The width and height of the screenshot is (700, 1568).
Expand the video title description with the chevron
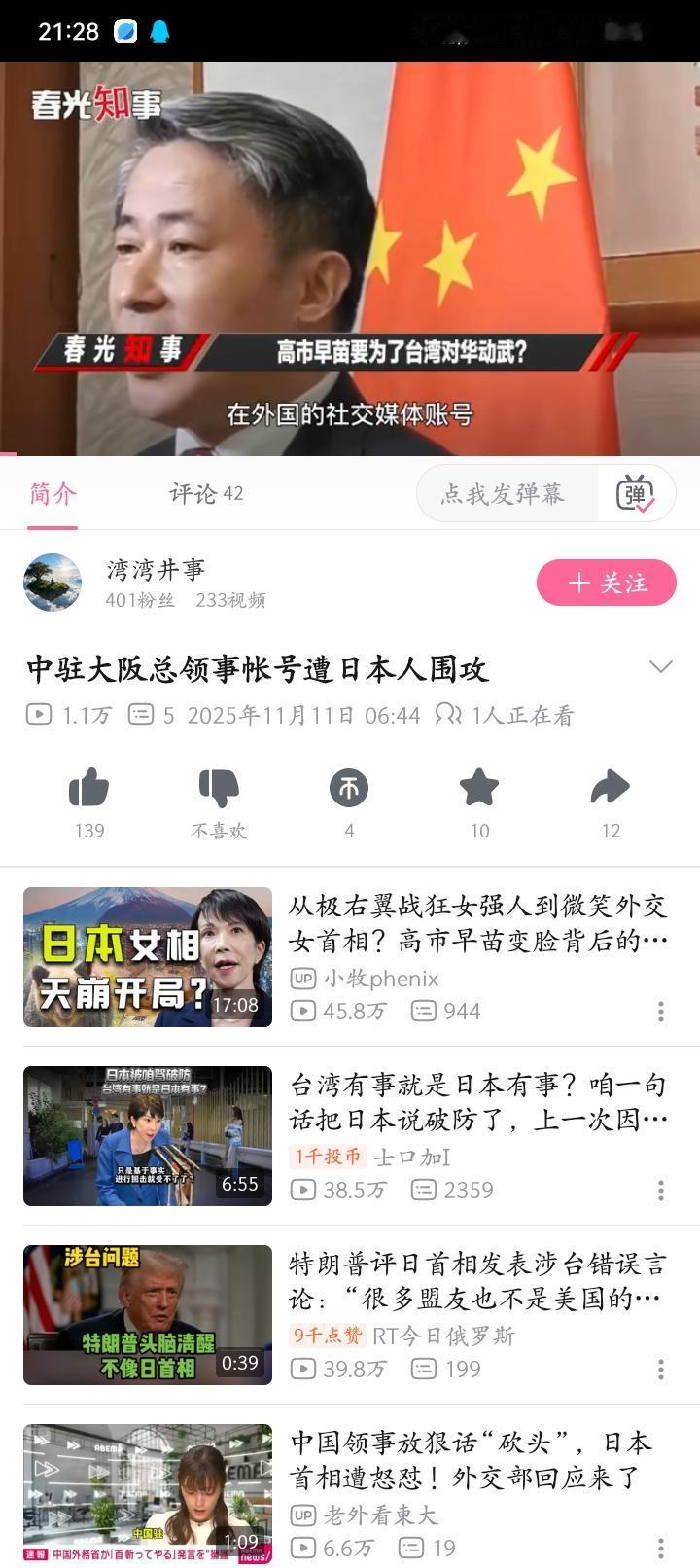point(660,666)
